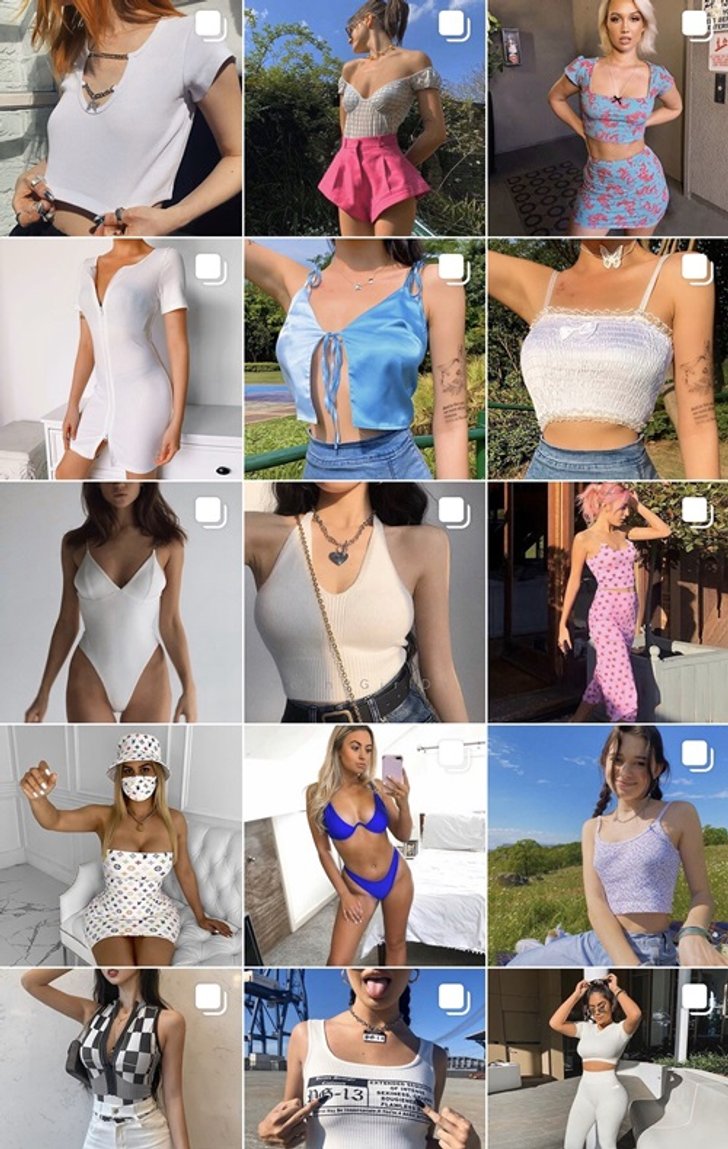Open the checkered vest top post
This screenshot has height=1149, width=728.
tap(120, 1060)
